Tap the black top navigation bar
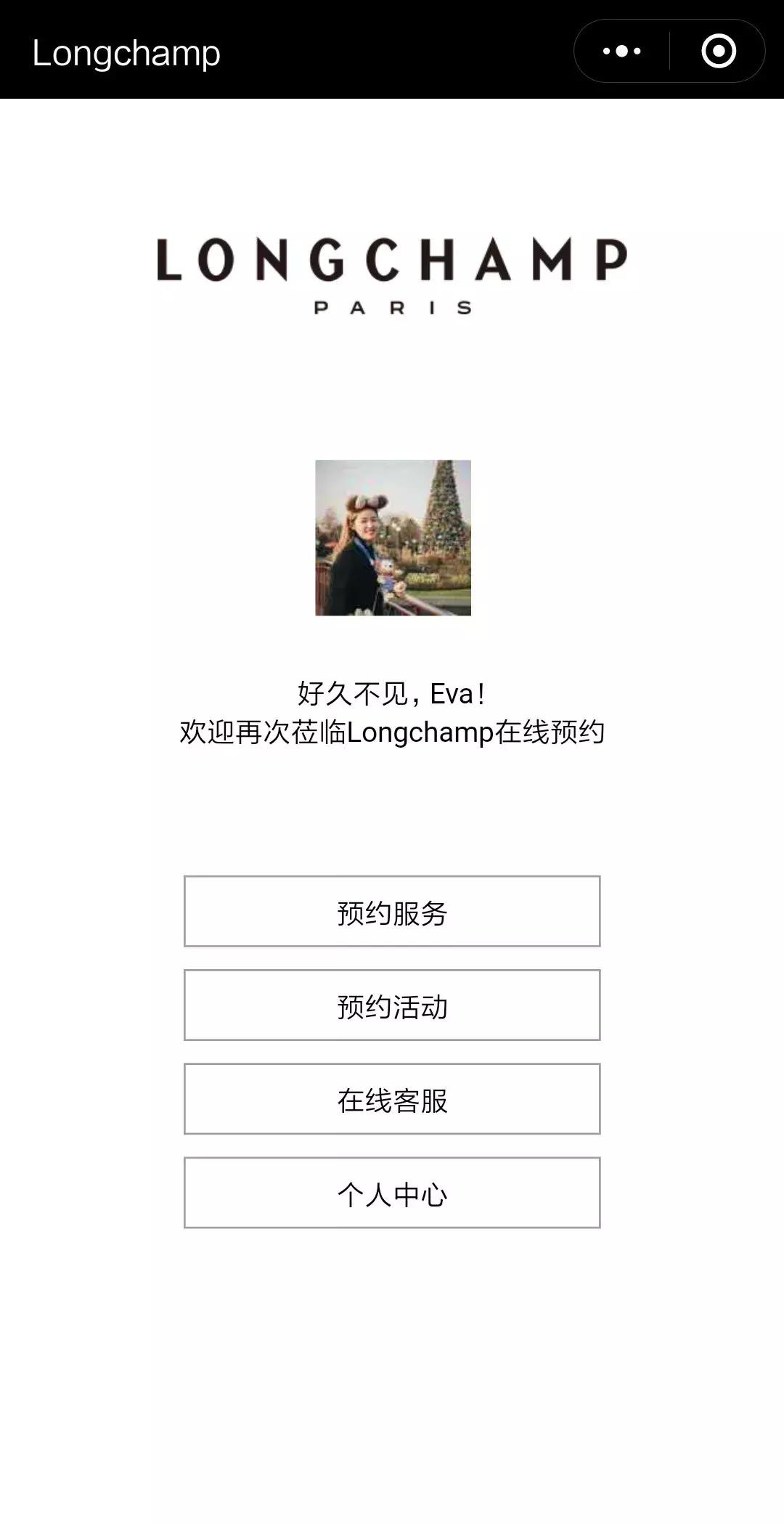 [290, 52]
